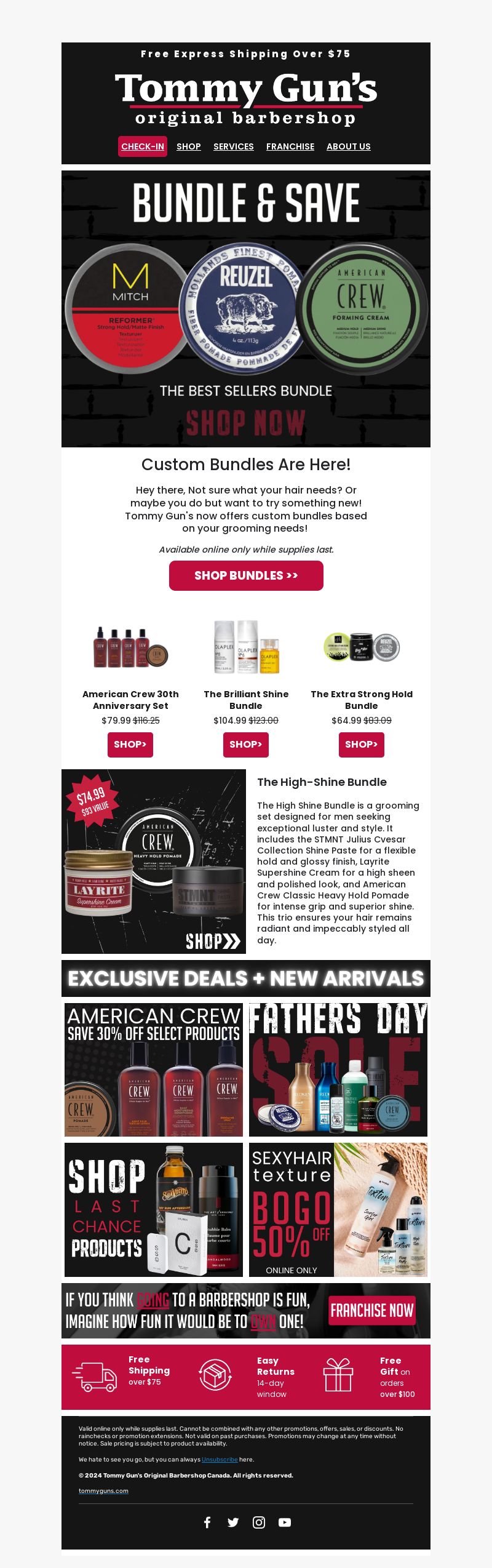Image resolution: width=492 pixels, height=1568 pixels.
Task: Shop the American Crew 30th Anniversary Set
Action: [x=130, y=745]
